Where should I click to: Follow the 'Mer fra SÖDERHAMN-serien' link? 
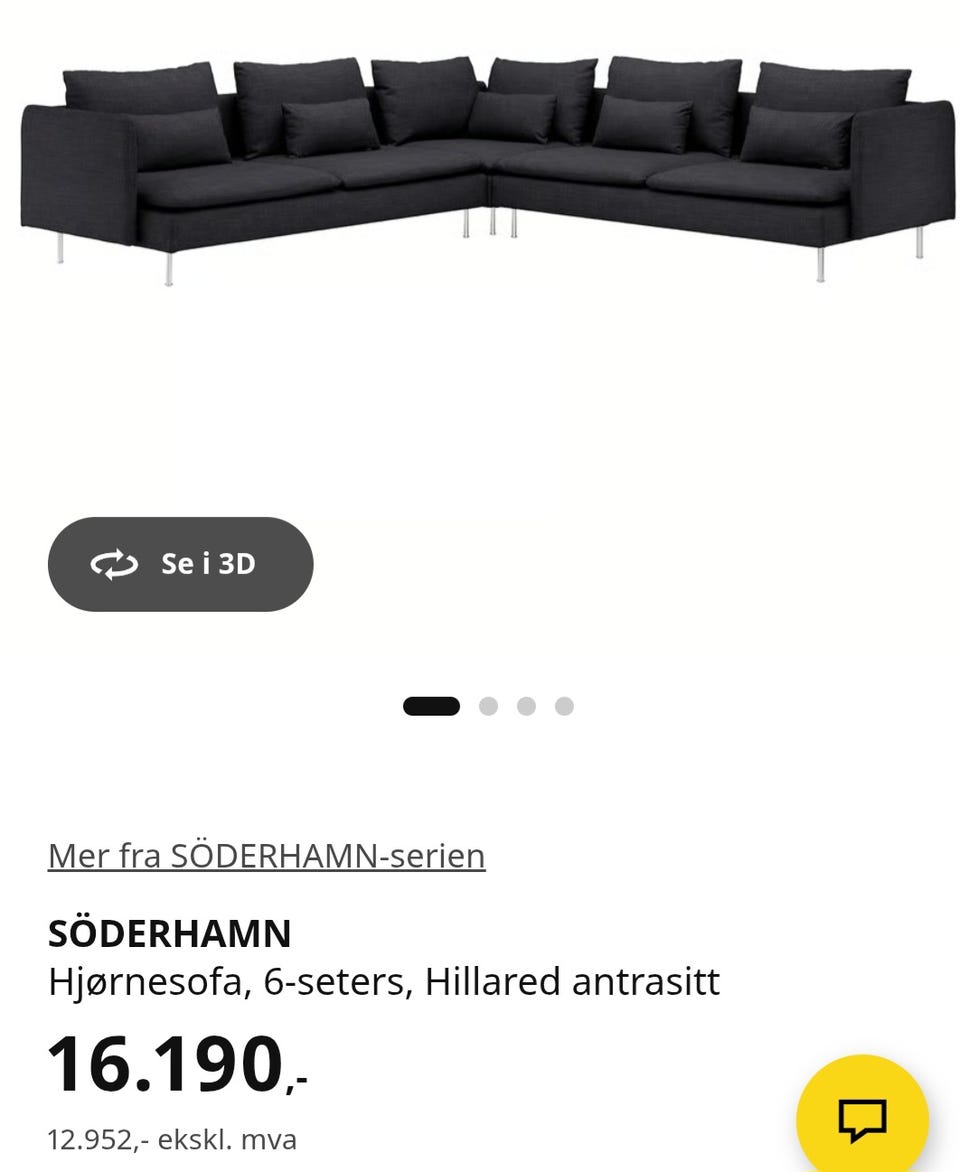point(265,855)
